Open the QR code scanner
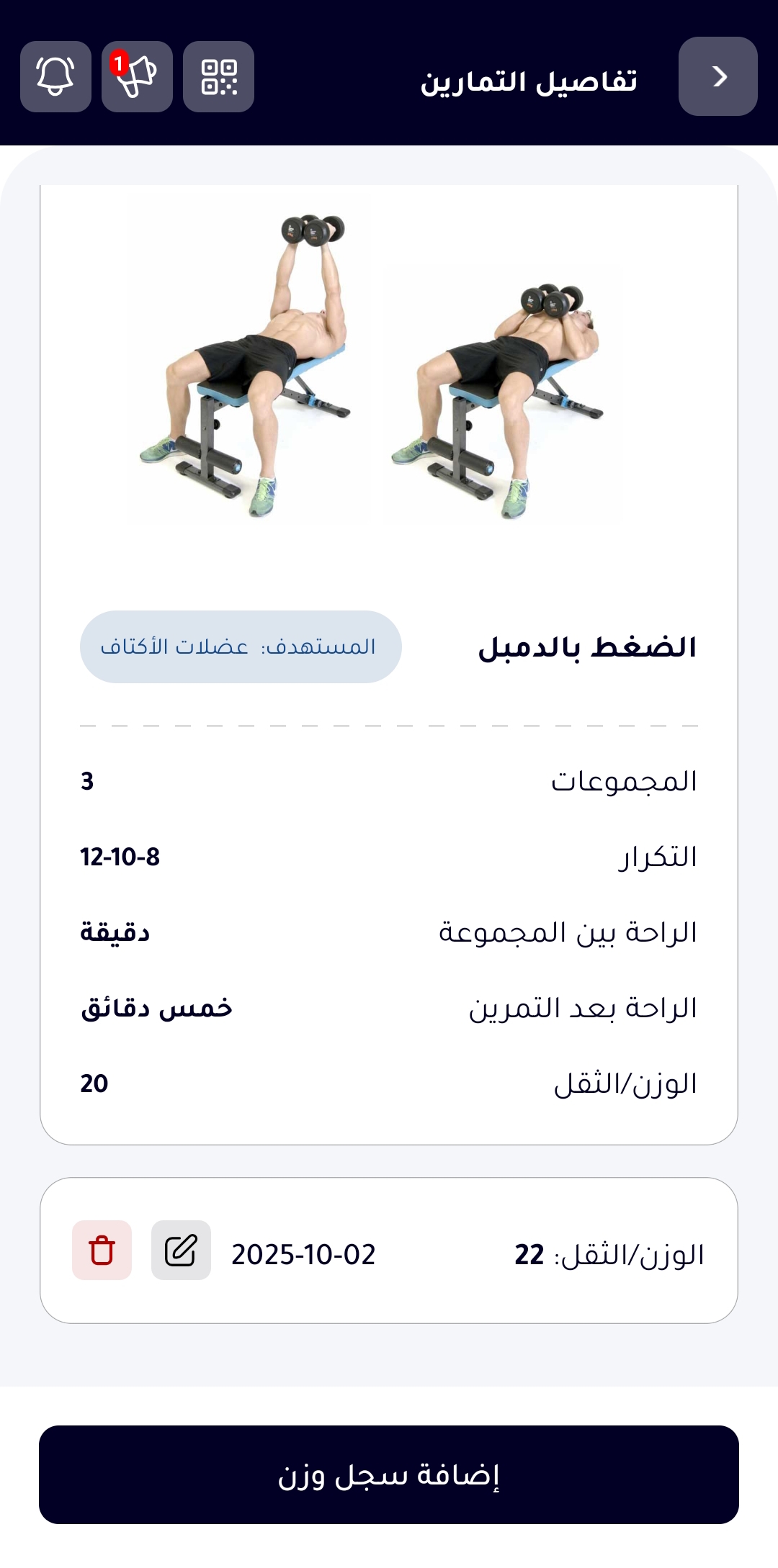The height and width of the screenshot is (1568, 778). (218, 76)
